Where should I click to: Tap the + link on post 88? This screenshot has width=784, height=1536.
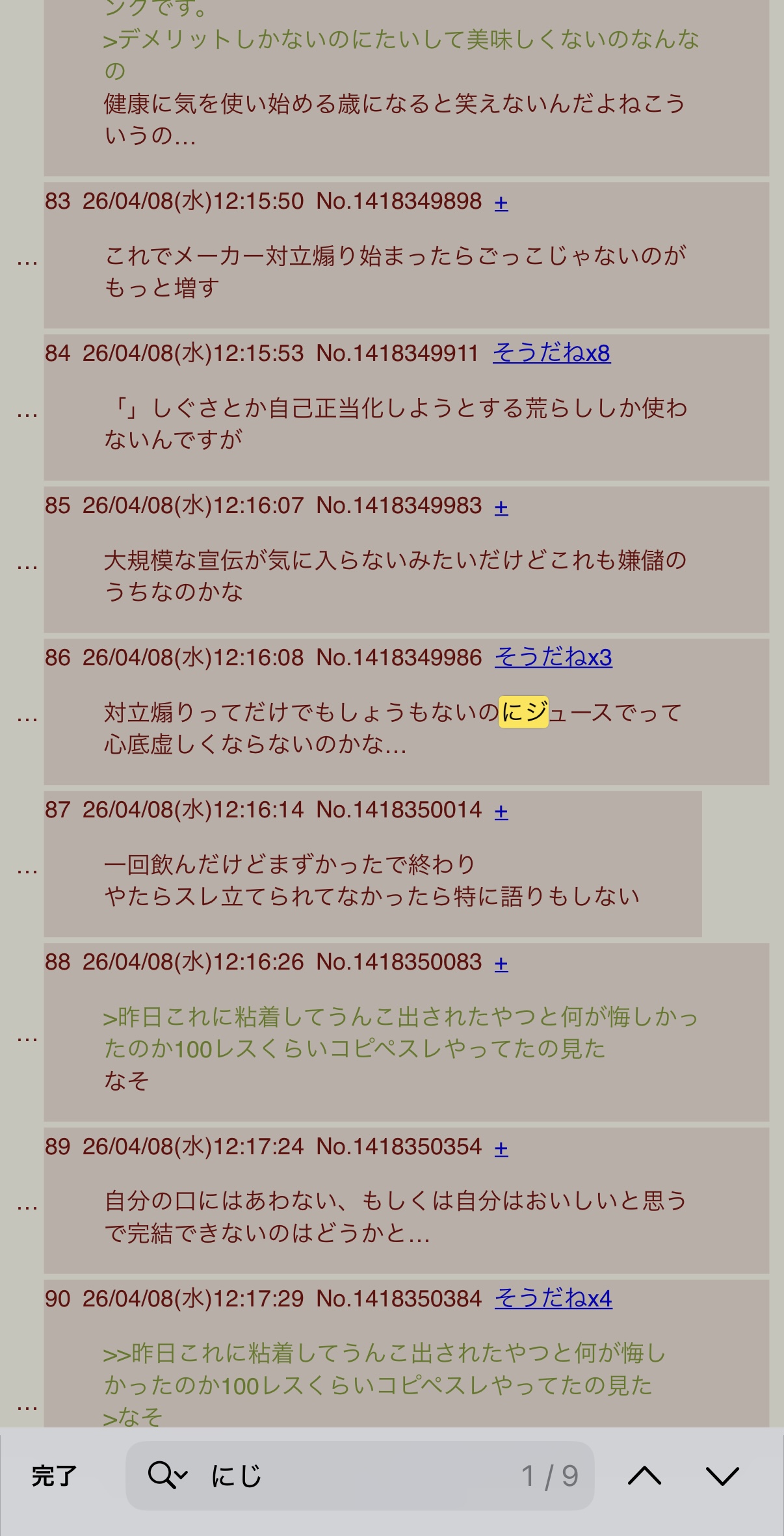click(501, 963)
